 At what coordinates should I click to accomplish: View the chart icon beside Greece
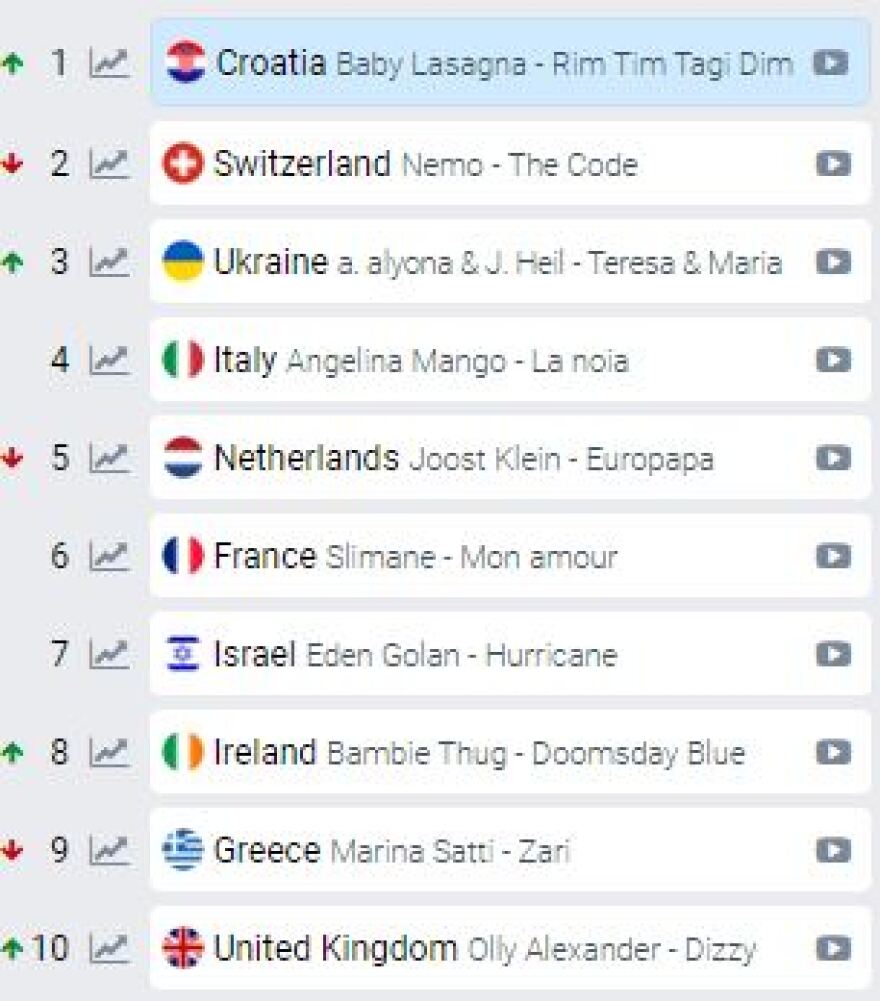[x=109, y=851]
